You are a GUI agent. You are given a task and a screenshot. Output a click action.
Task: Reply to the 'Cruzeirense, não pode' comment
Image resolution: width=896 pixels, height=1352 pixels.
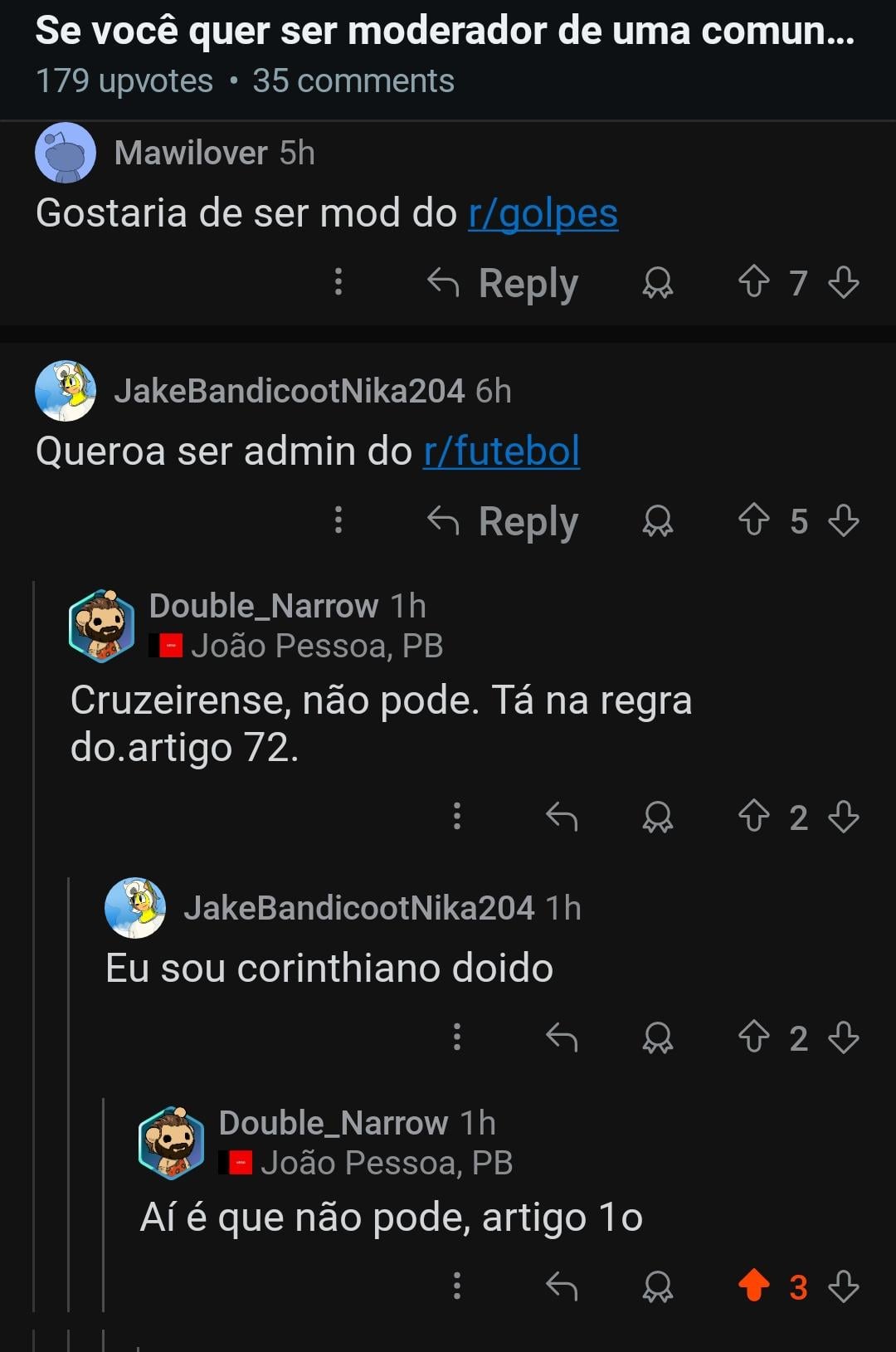point(562,817)
